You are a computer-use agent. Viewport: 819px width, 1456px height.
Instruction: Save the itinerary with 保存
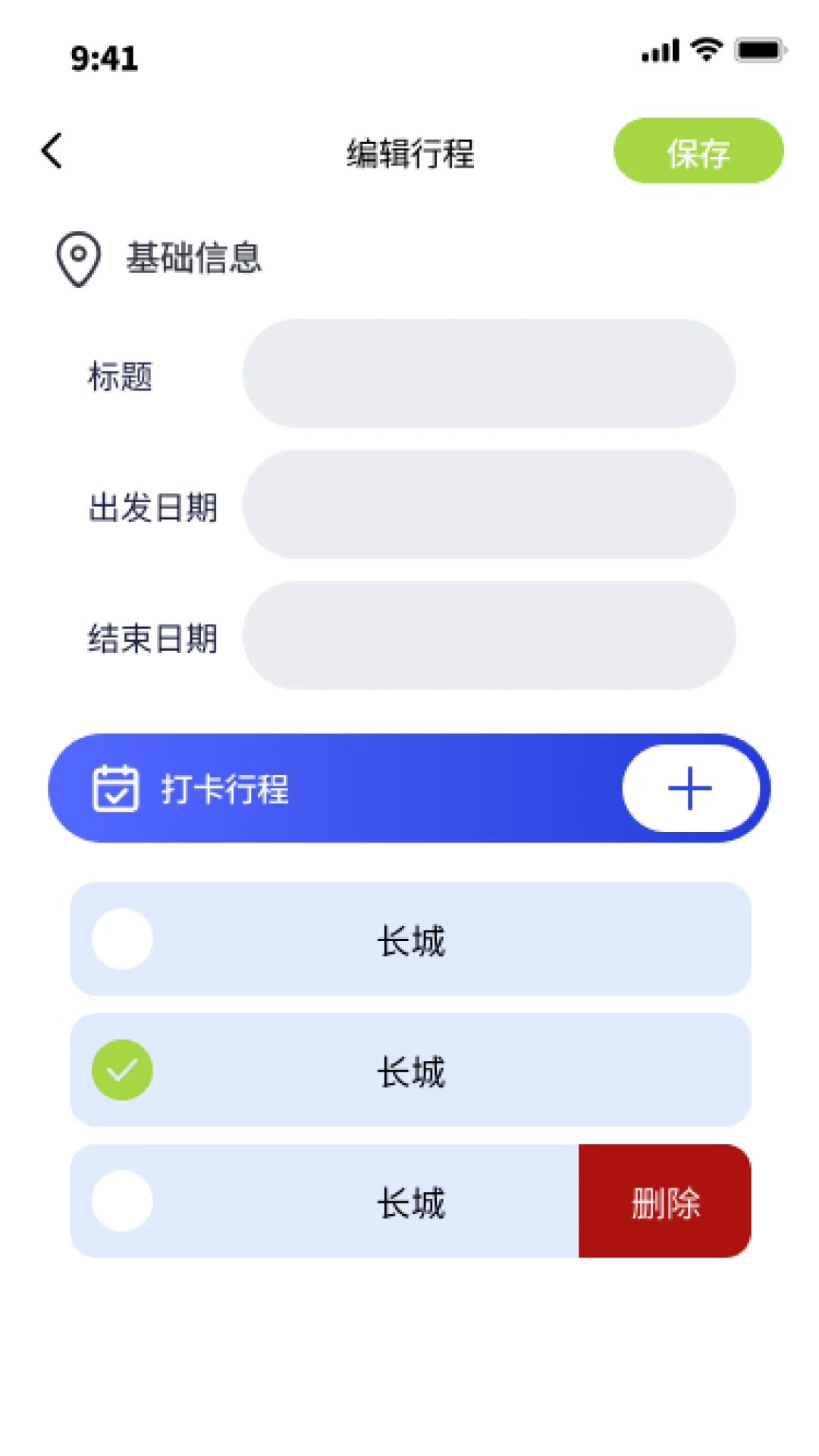(698, 151)
